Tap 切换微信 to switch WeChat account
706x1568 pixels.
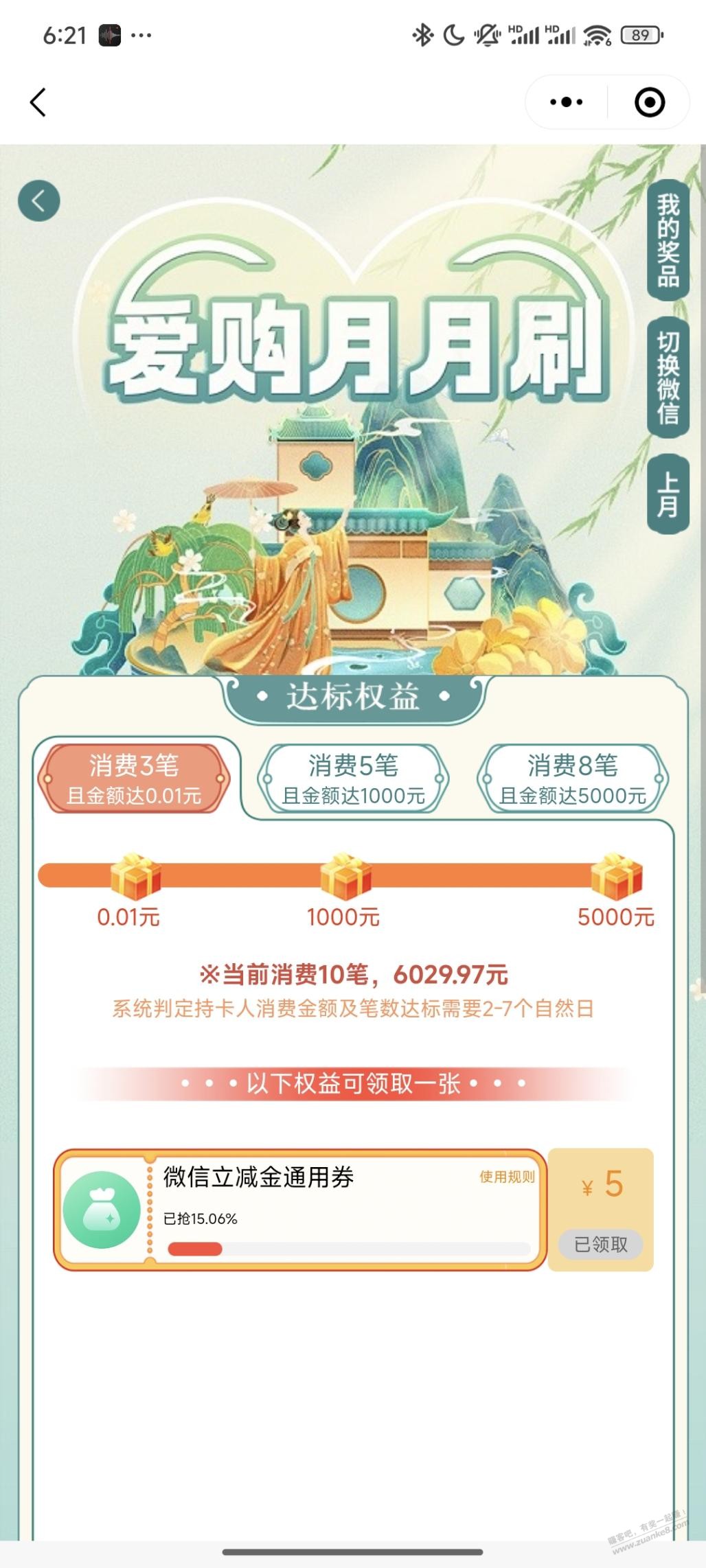(x=668, y=378)
